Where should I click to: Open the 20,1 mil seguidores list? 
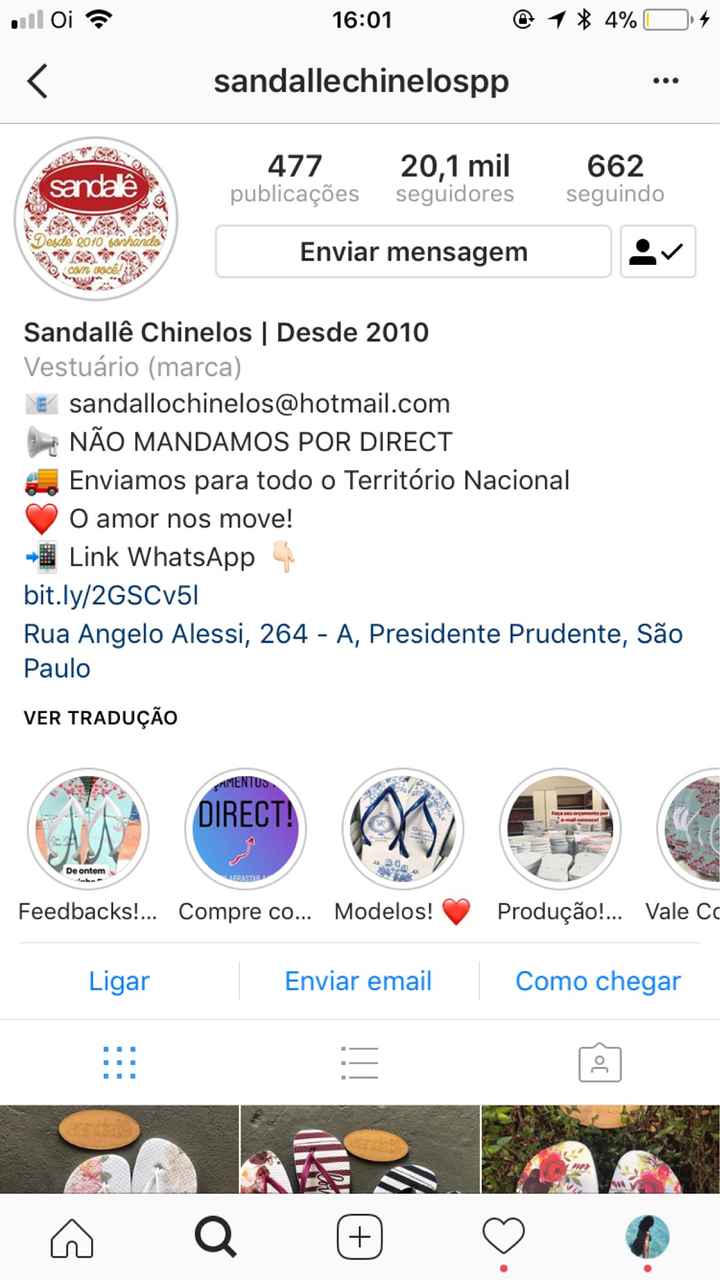point(455,178)
